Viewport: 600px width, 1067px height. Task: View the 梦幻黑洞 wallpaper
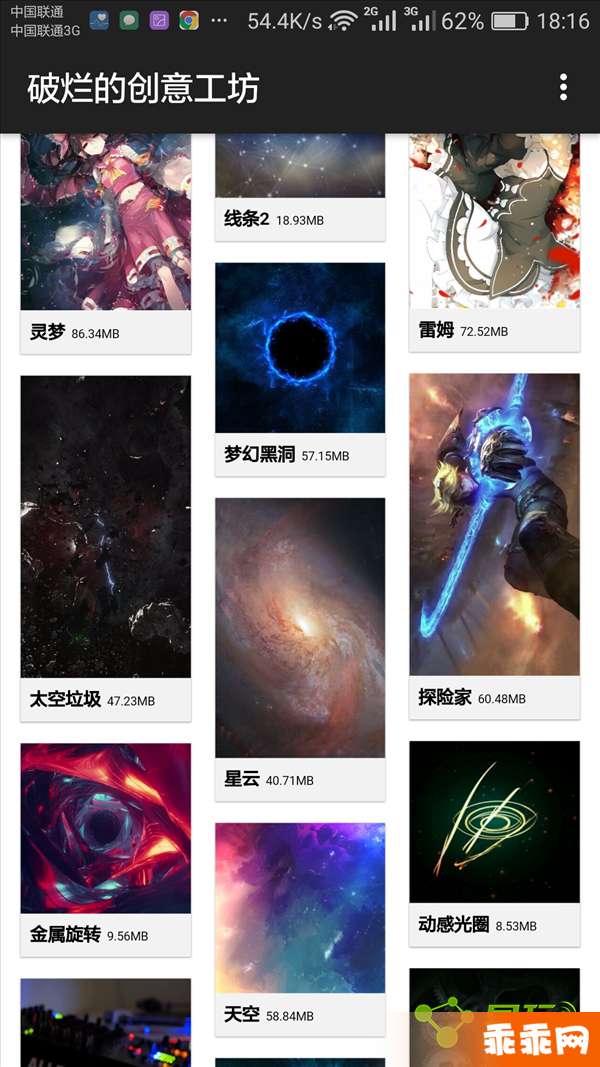[300, 370]
